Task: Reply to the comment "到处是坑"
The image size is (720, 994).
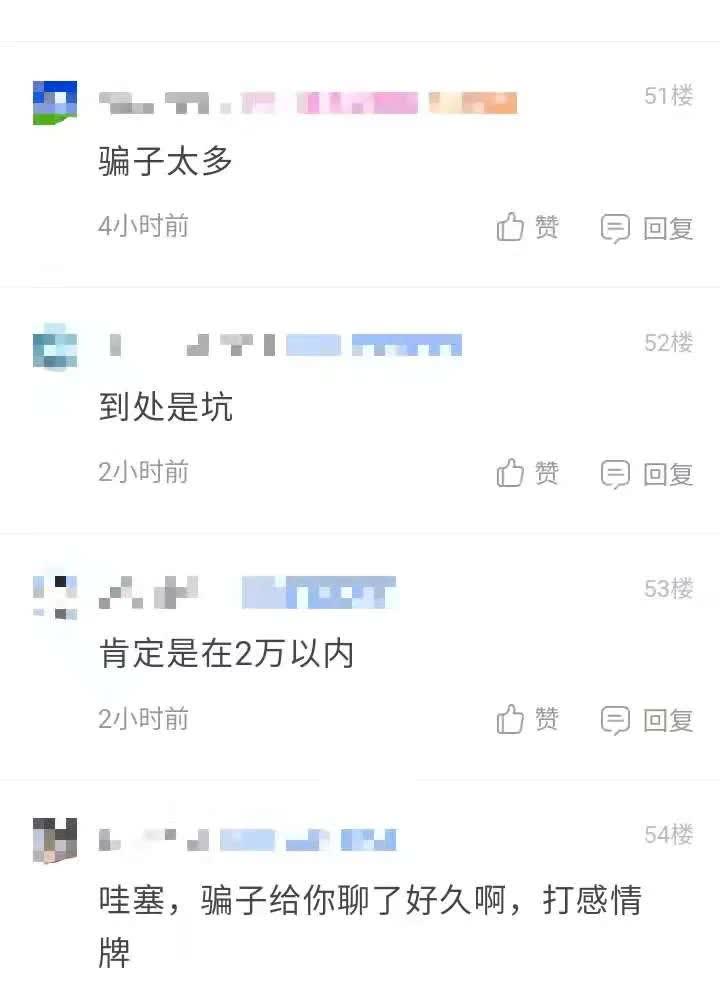Action: [647, 473]
